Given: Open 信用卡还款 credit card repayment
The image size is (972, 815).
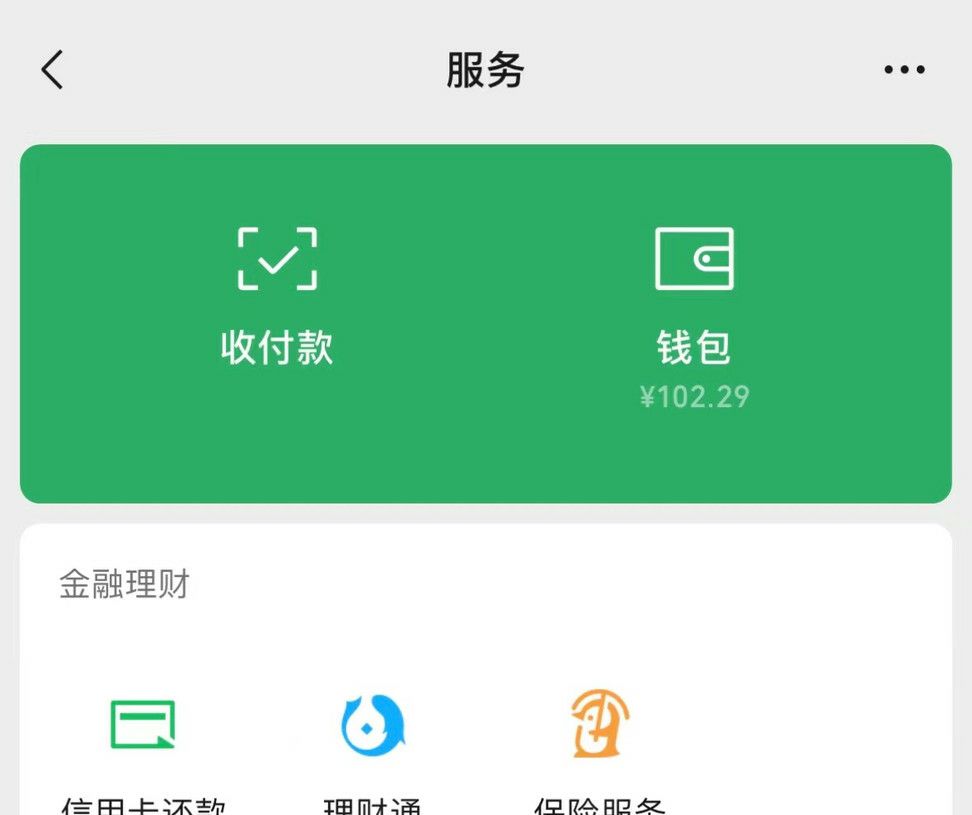Looking at the screenshot, I should click(143, 740).
